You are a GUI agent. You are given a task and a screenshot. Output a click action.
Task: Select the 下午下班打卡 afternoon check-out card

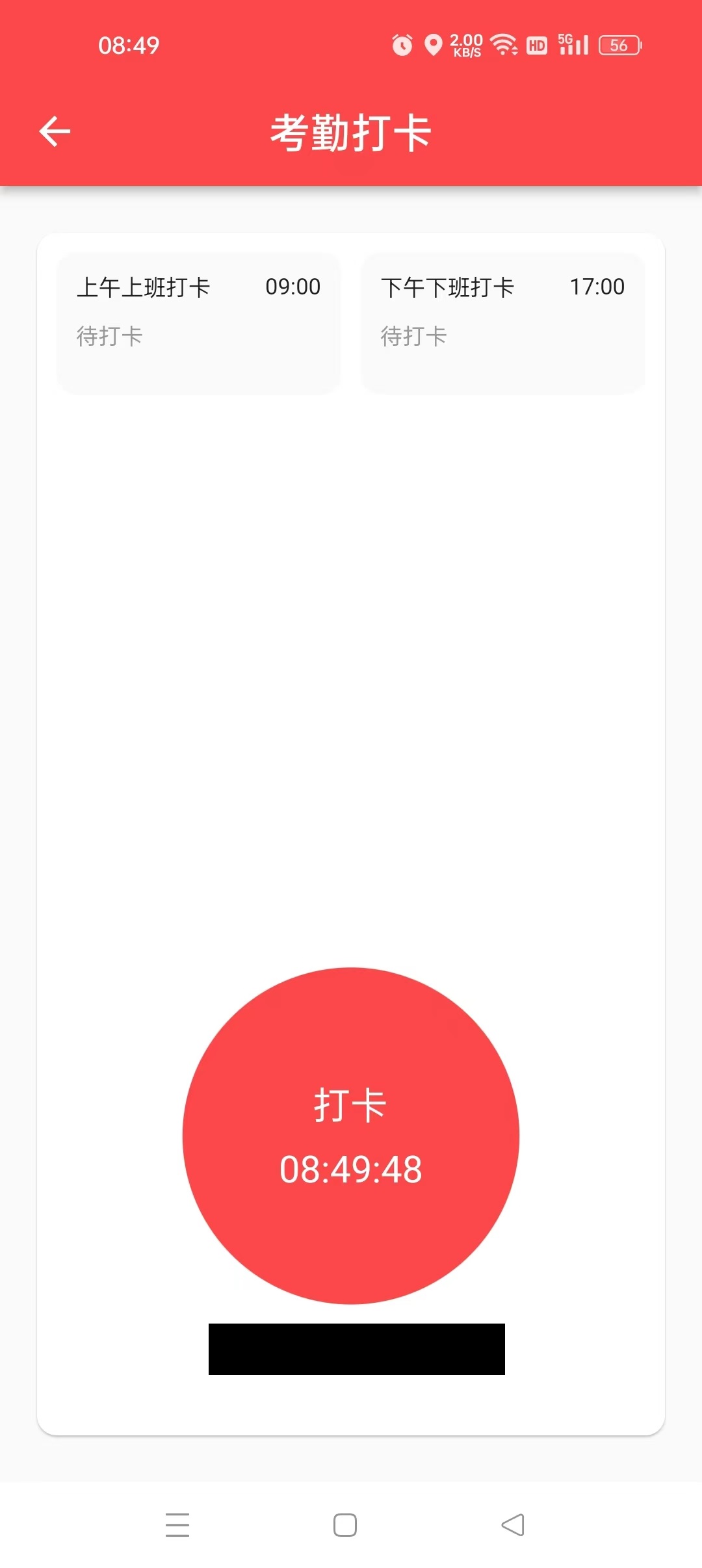pos(502,324)
